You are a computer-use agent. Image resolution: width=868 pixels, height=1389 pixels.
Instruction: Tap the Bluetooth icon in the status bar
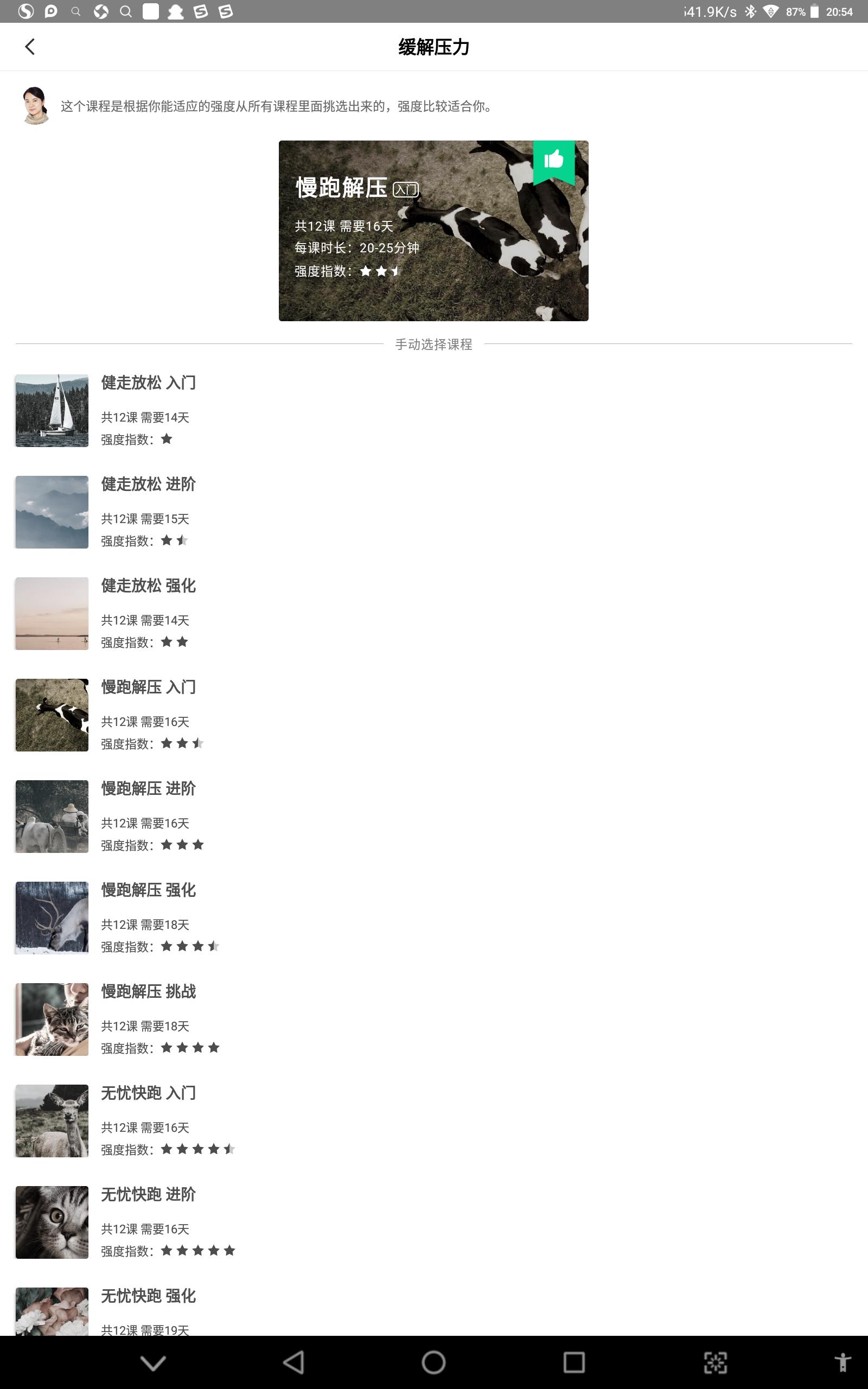(750, 10)
